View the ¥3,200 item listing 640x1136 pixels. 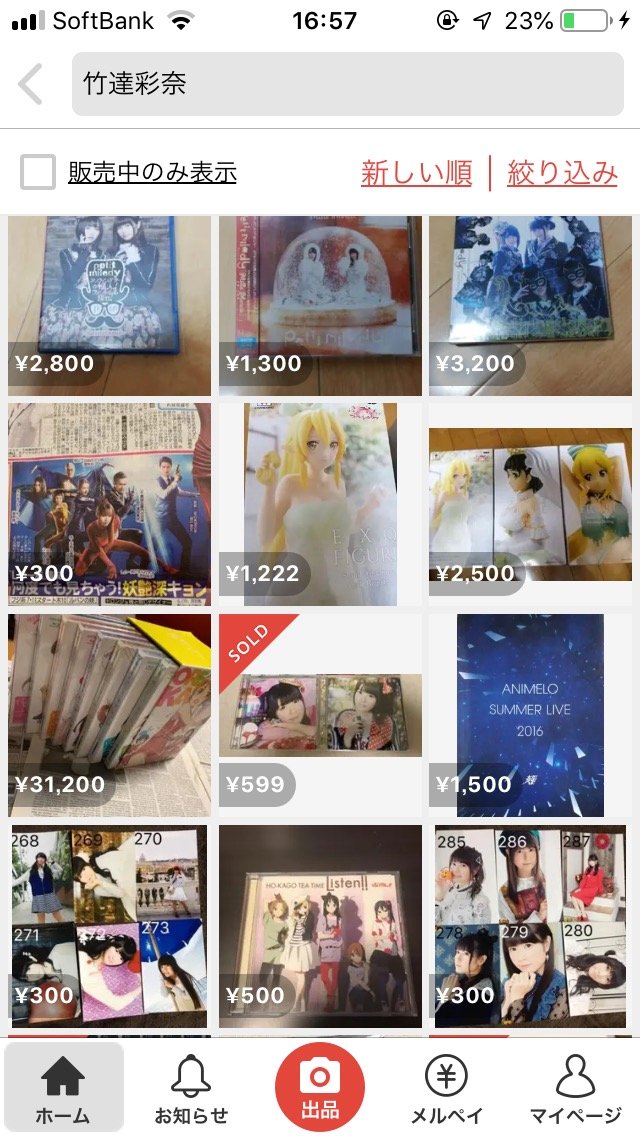coord(531,305)
